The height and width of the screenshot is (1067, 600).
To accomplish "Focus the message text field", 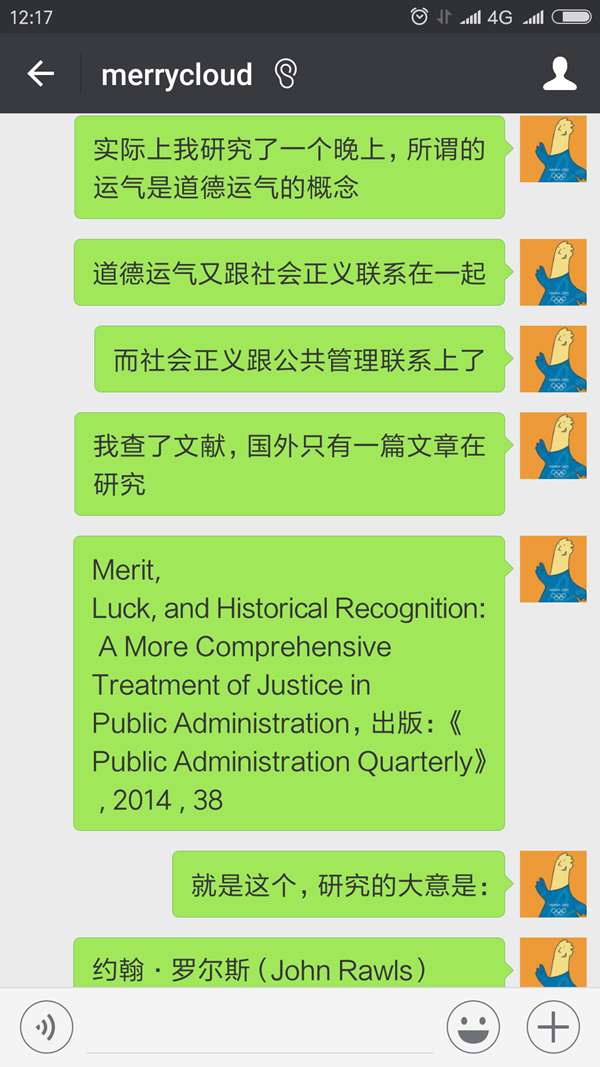I will (260, 1027).
